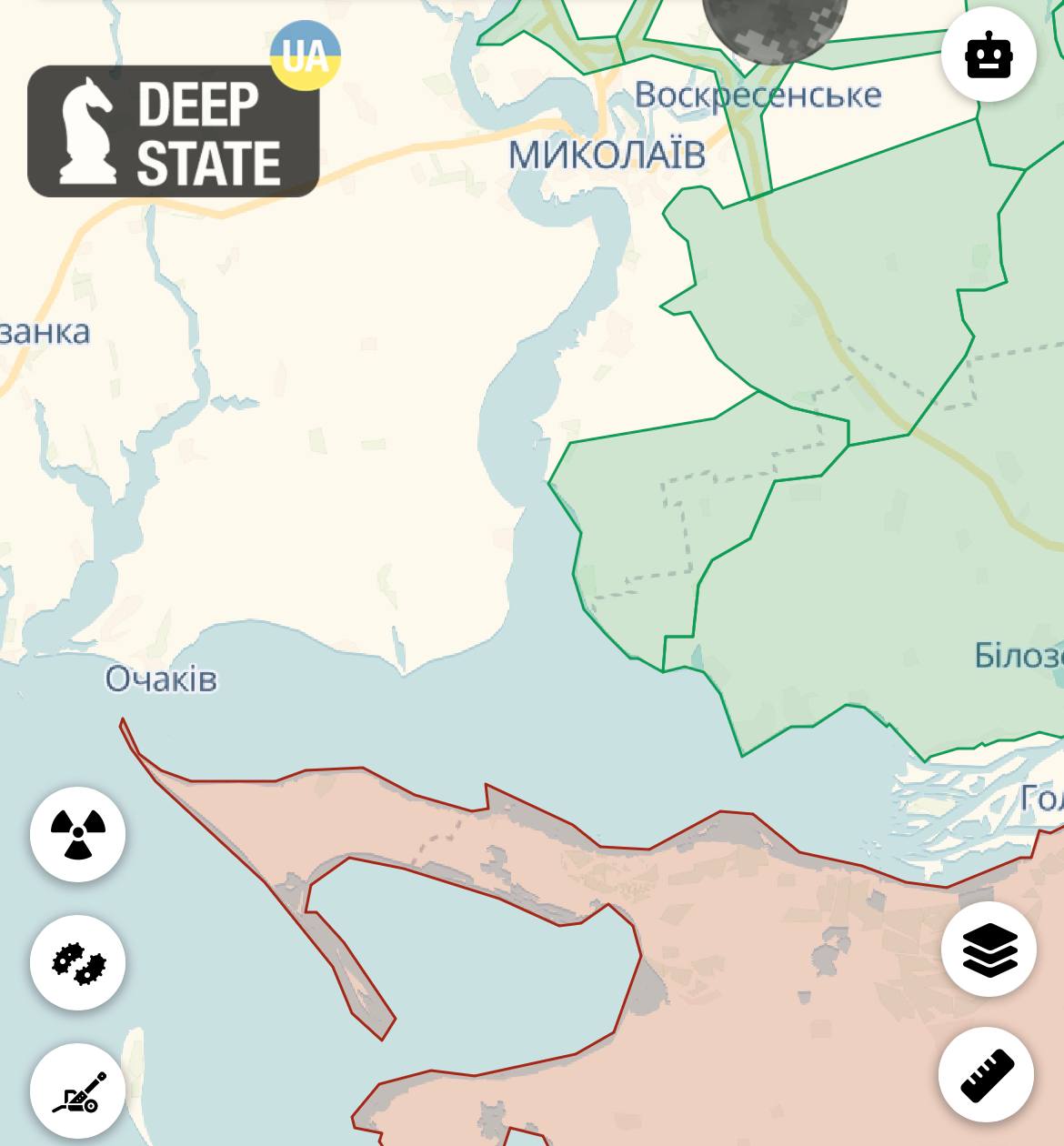
Task: Open the robot assistant button
Action: point(989,55)
